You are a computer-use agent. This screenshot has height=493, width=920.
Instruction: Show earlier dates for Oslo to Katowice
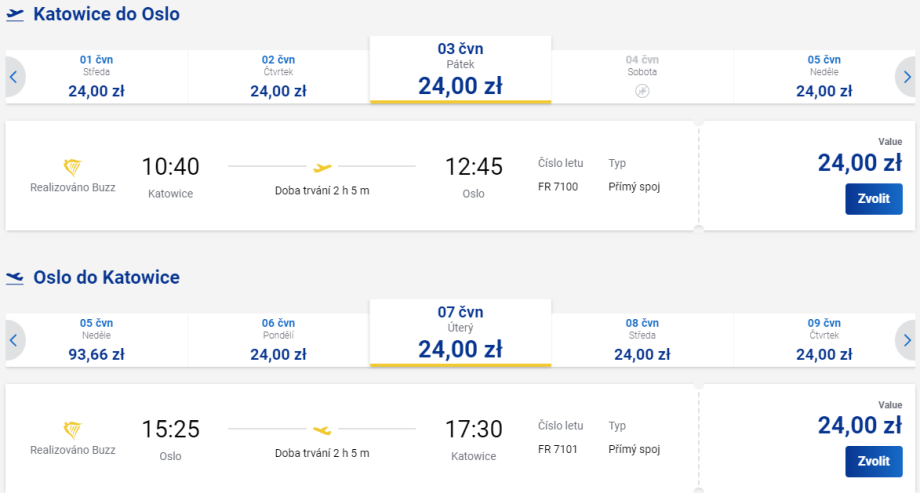pyautogui.click(x=13, y=341)
